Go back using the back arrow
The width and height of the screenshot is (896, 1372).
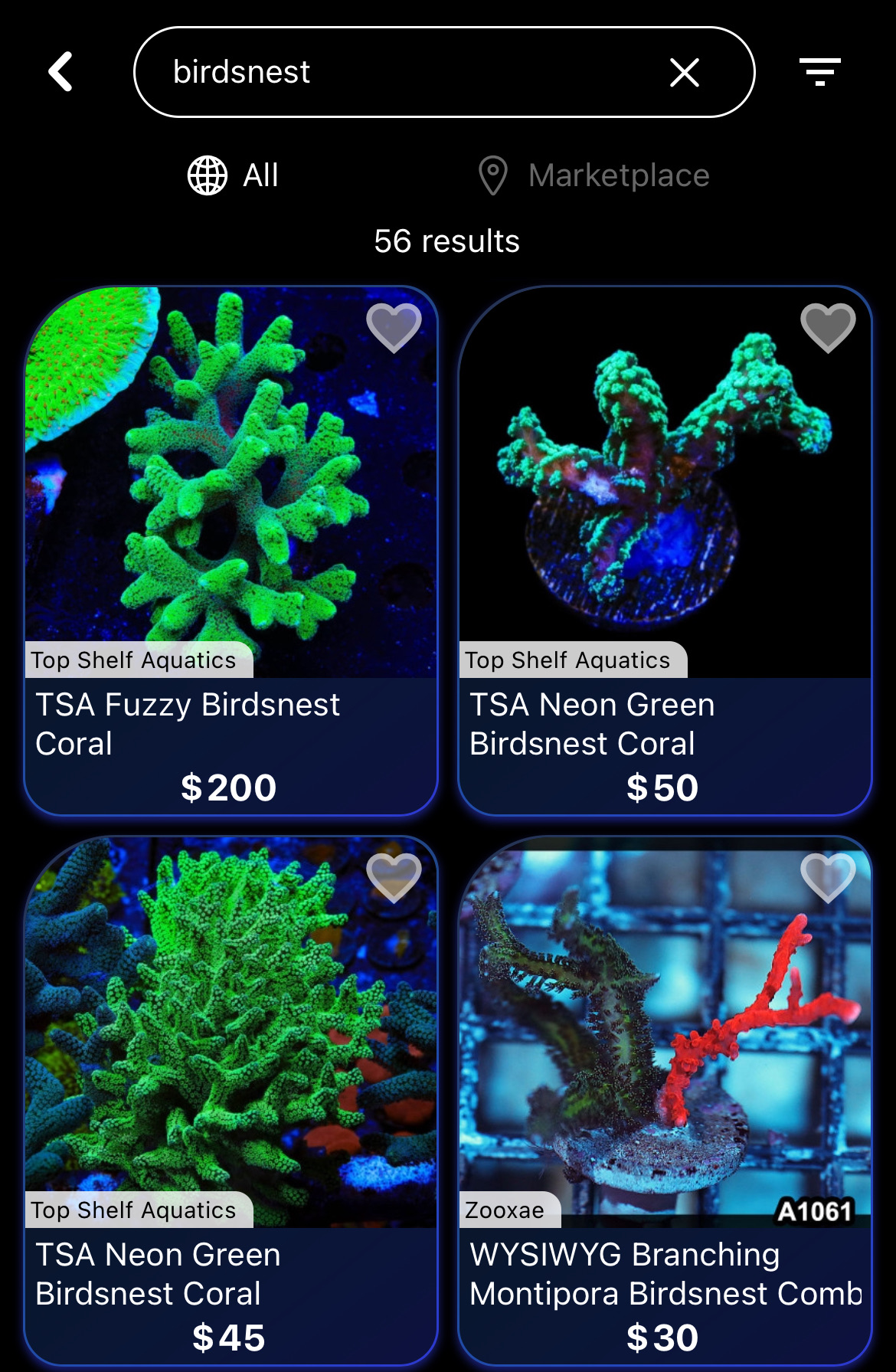click(x=60, y=72)
